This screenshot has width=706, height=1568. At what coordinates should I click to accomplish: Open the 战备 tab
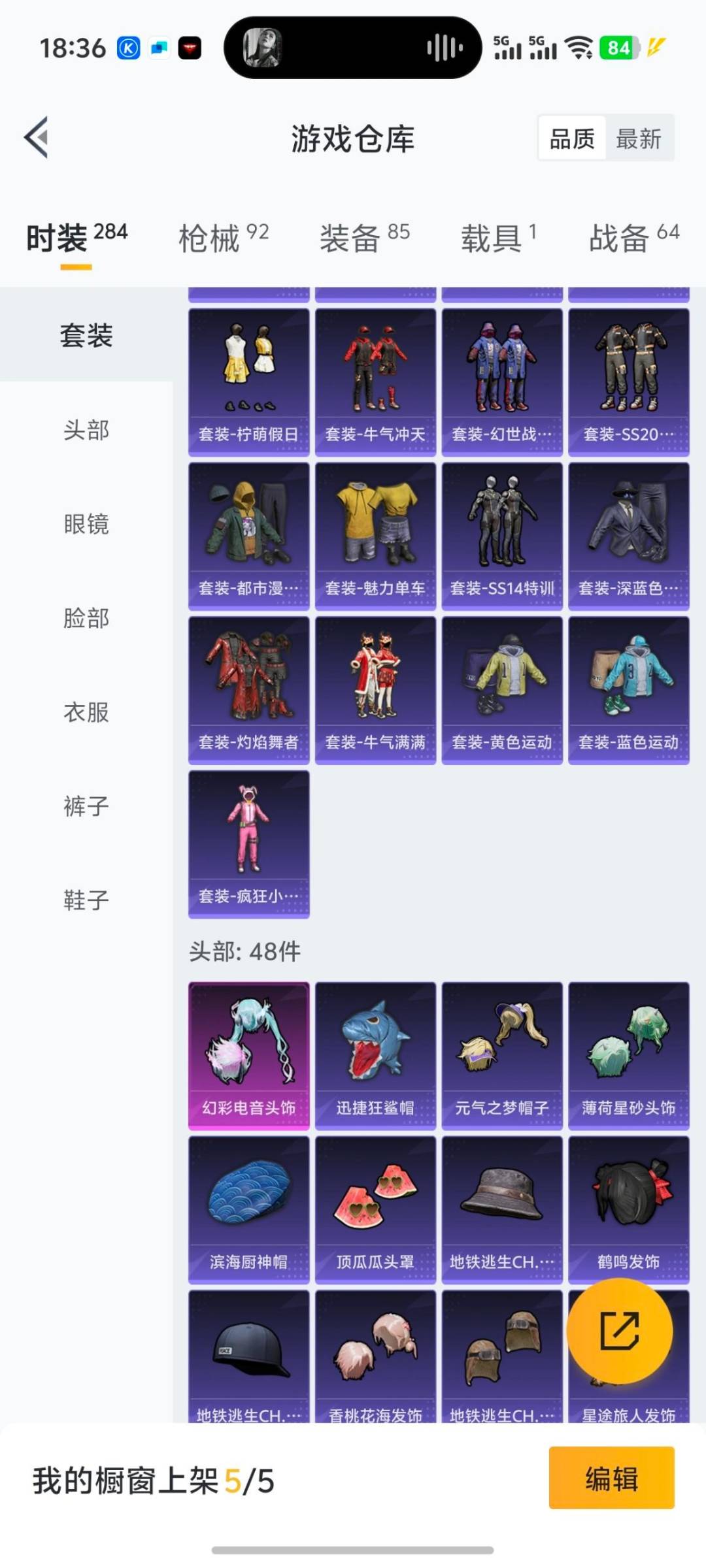(x=633, y=238)
